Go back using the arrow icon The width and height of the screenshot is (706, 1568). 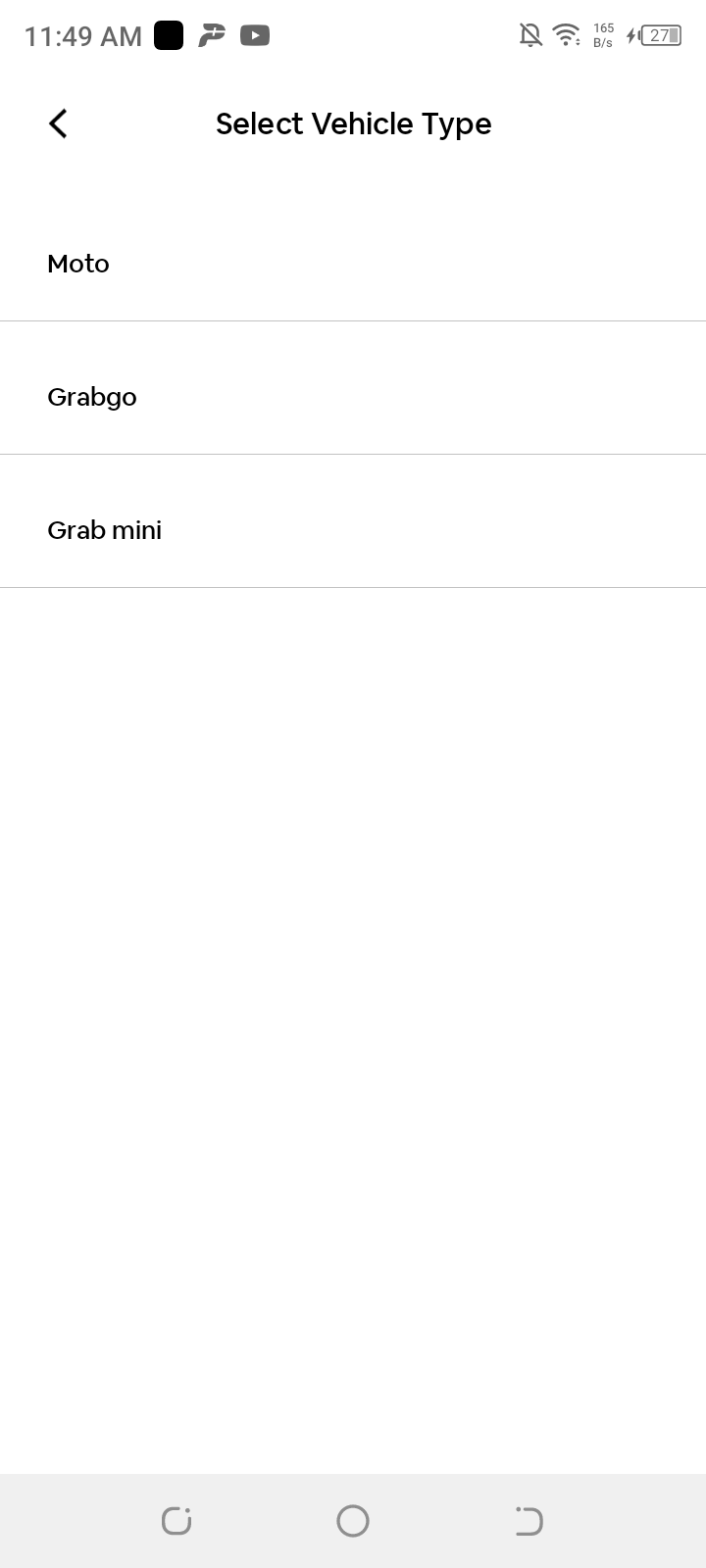(x=58, y=123)
